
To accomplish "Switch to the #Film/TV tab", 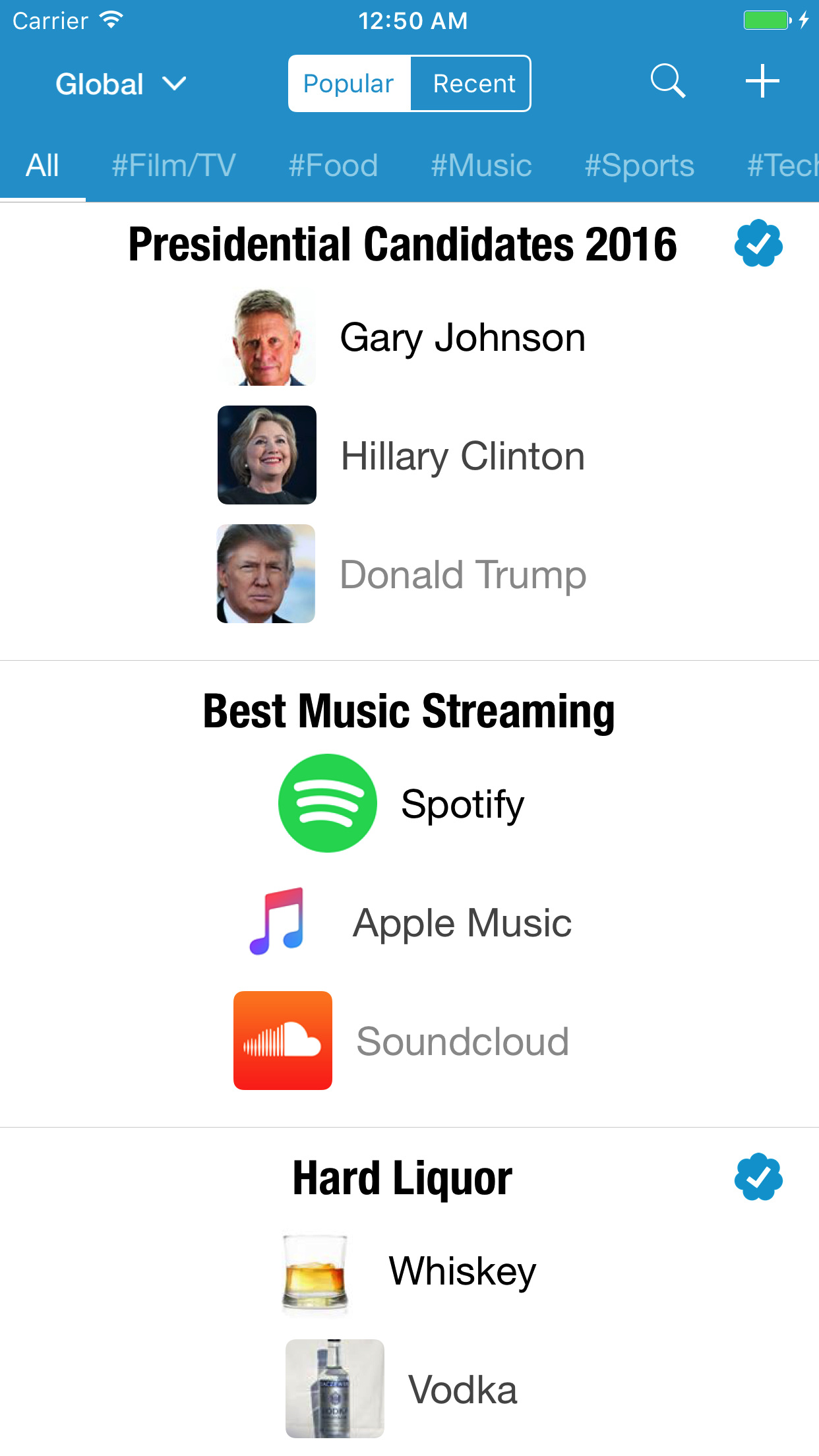I will pos(173,166).
